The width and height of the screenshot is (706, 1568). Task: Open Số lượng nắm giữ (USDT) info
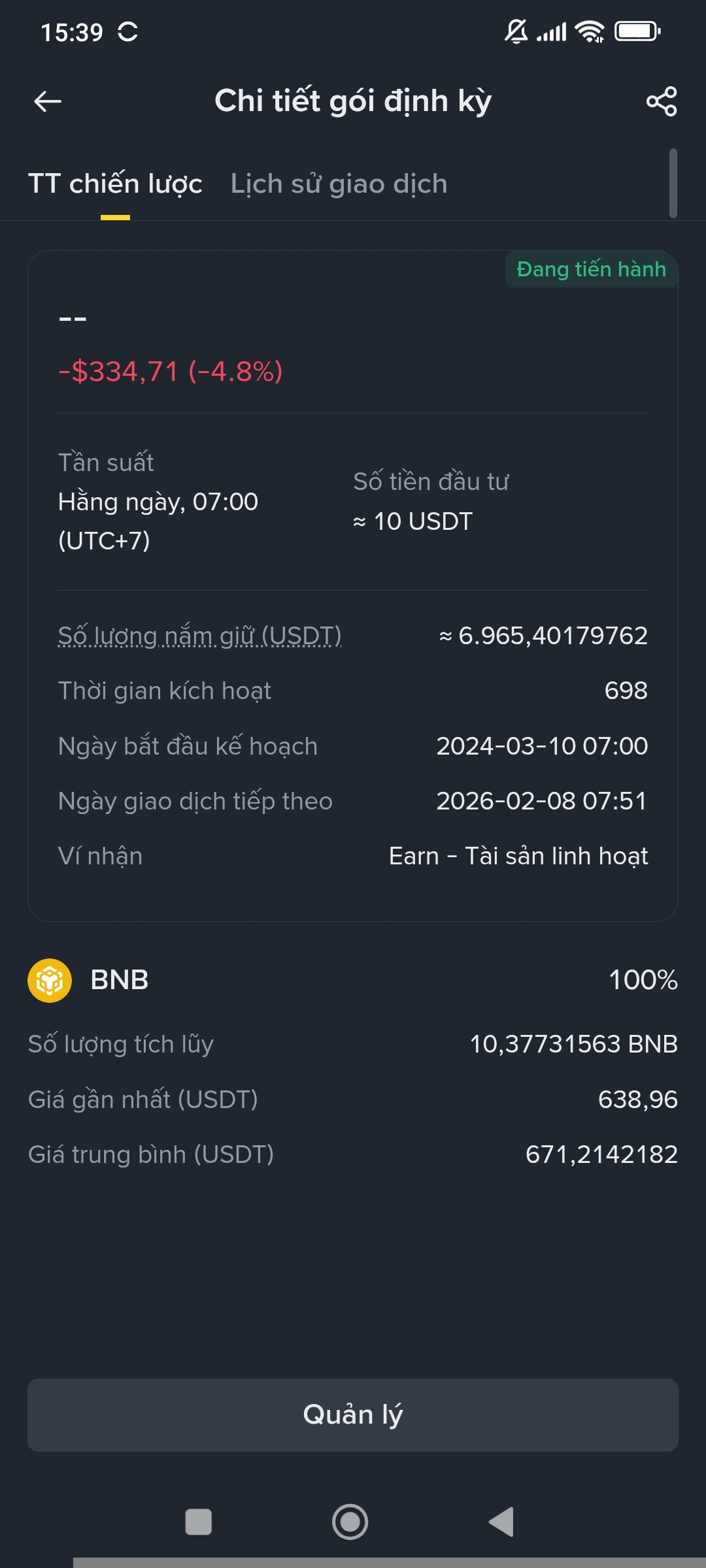[200, 636]
